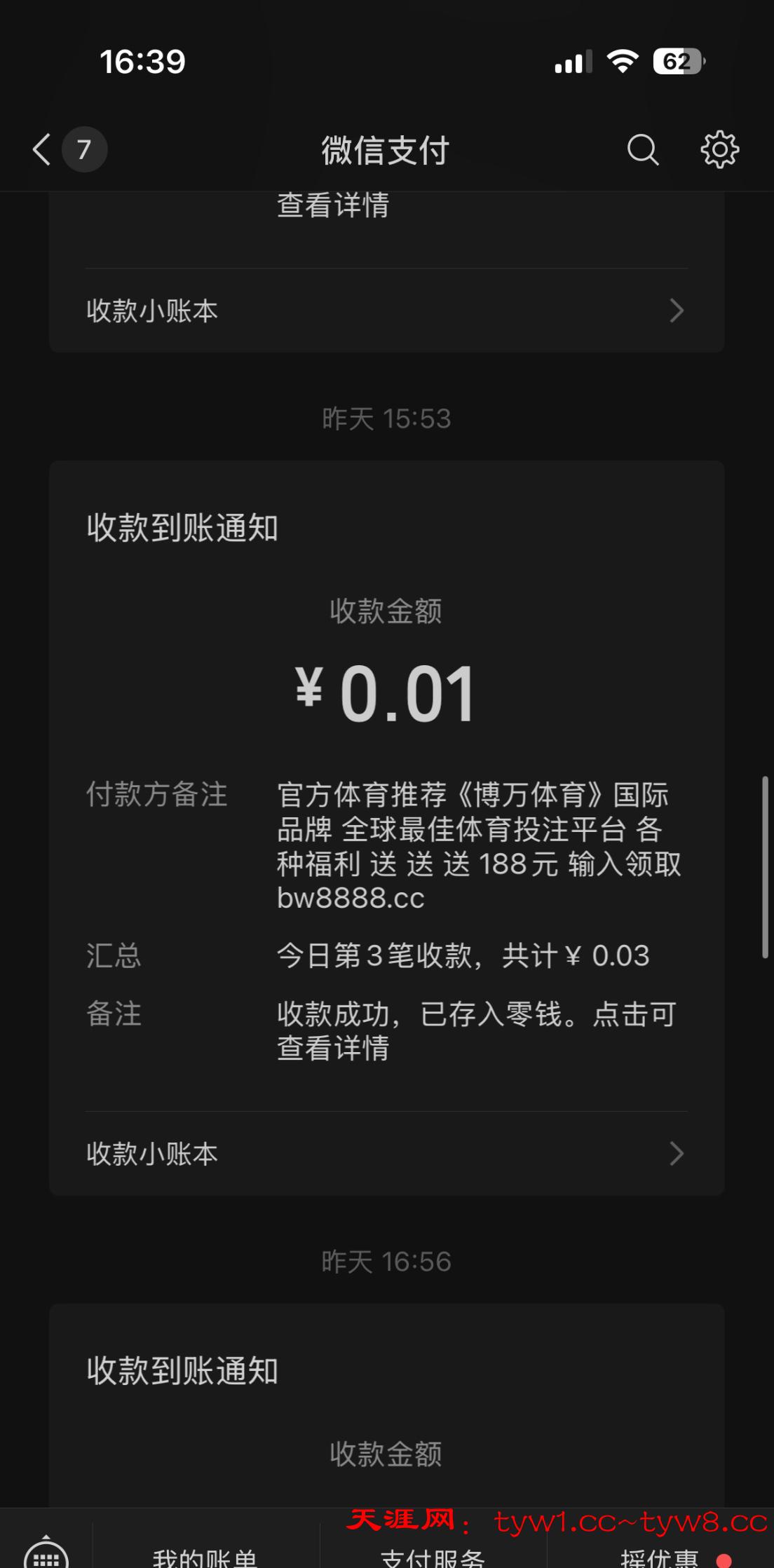This screenshot has height=1568, width=774.
Task: Open the 支付服务 menu
Action: click(x=433, y=1556)
